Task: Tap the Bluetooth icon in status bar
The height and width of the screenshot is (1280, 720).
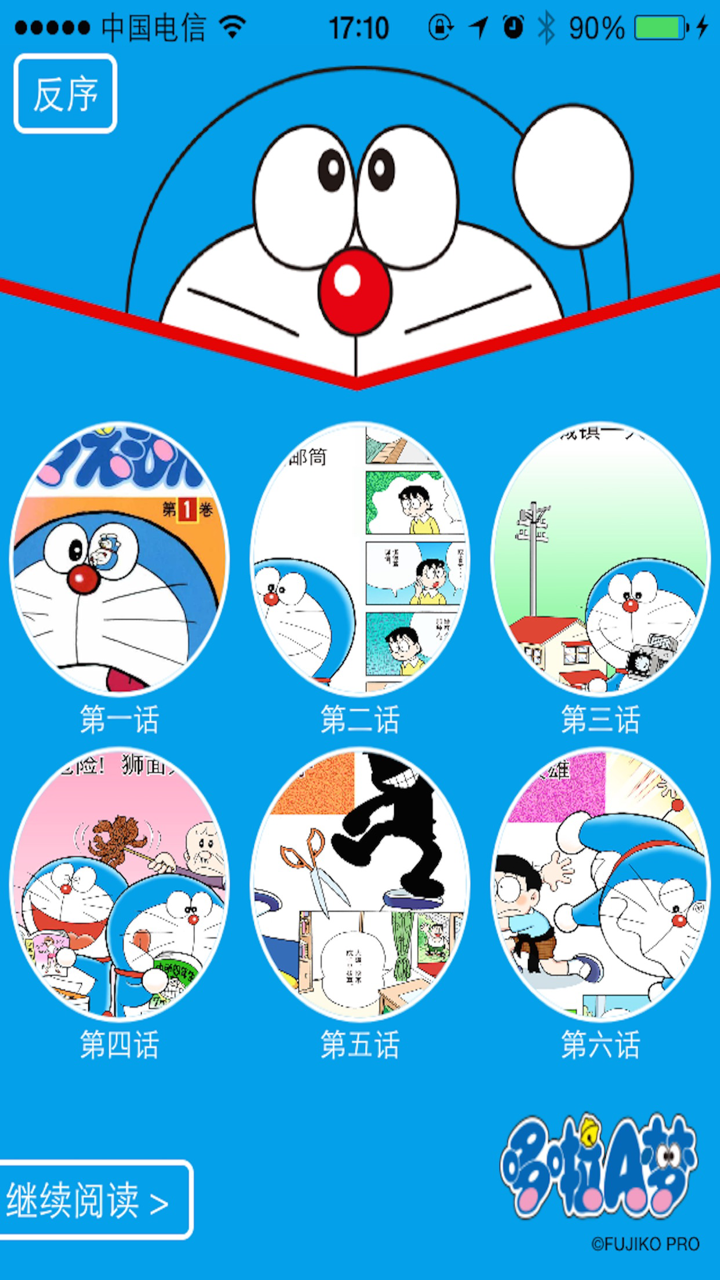Action: (x=548, y=25)
